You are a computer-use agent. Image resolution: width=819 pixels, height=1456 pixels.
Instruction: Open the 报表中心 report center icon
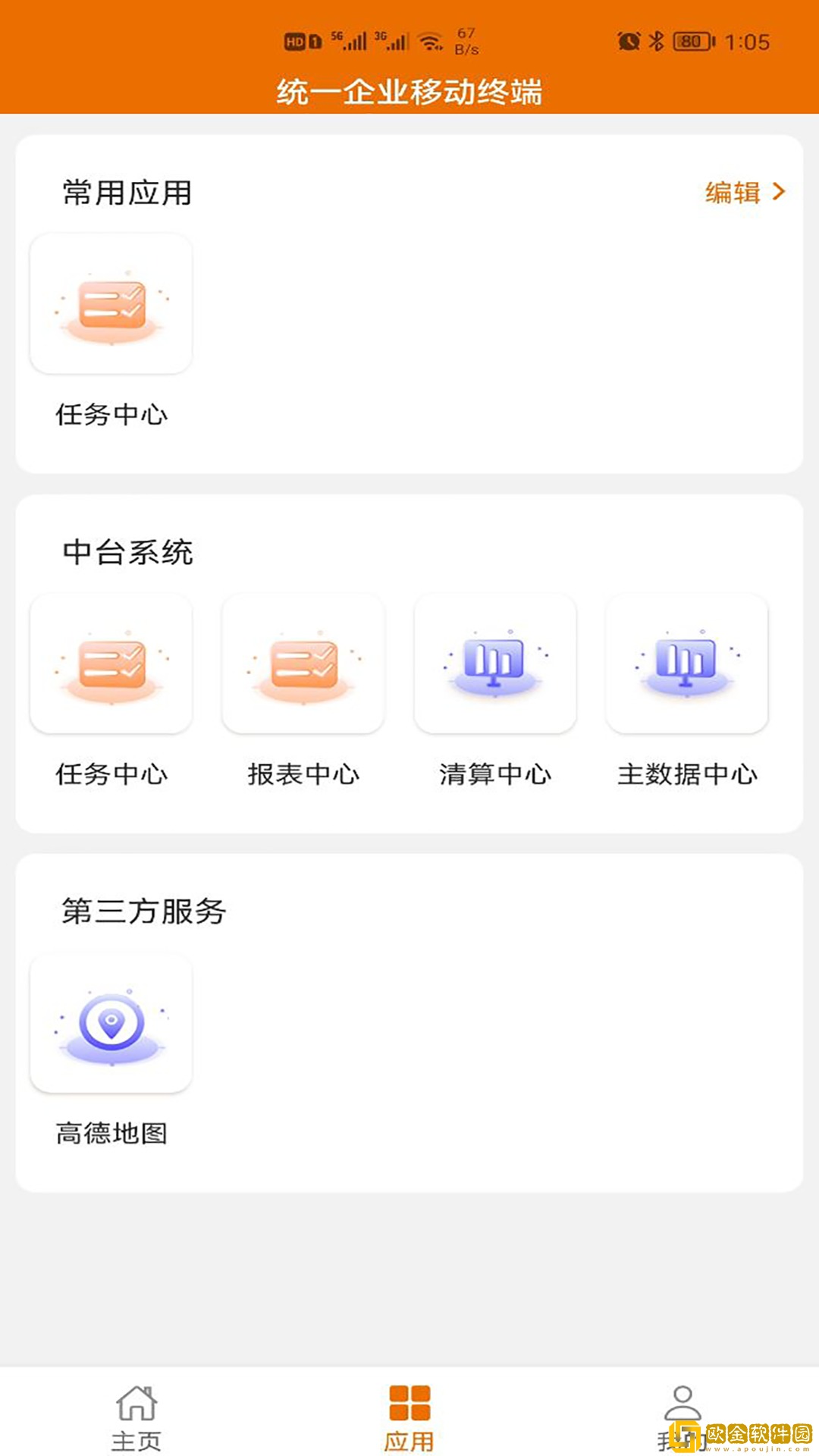(x=303, y=664)
